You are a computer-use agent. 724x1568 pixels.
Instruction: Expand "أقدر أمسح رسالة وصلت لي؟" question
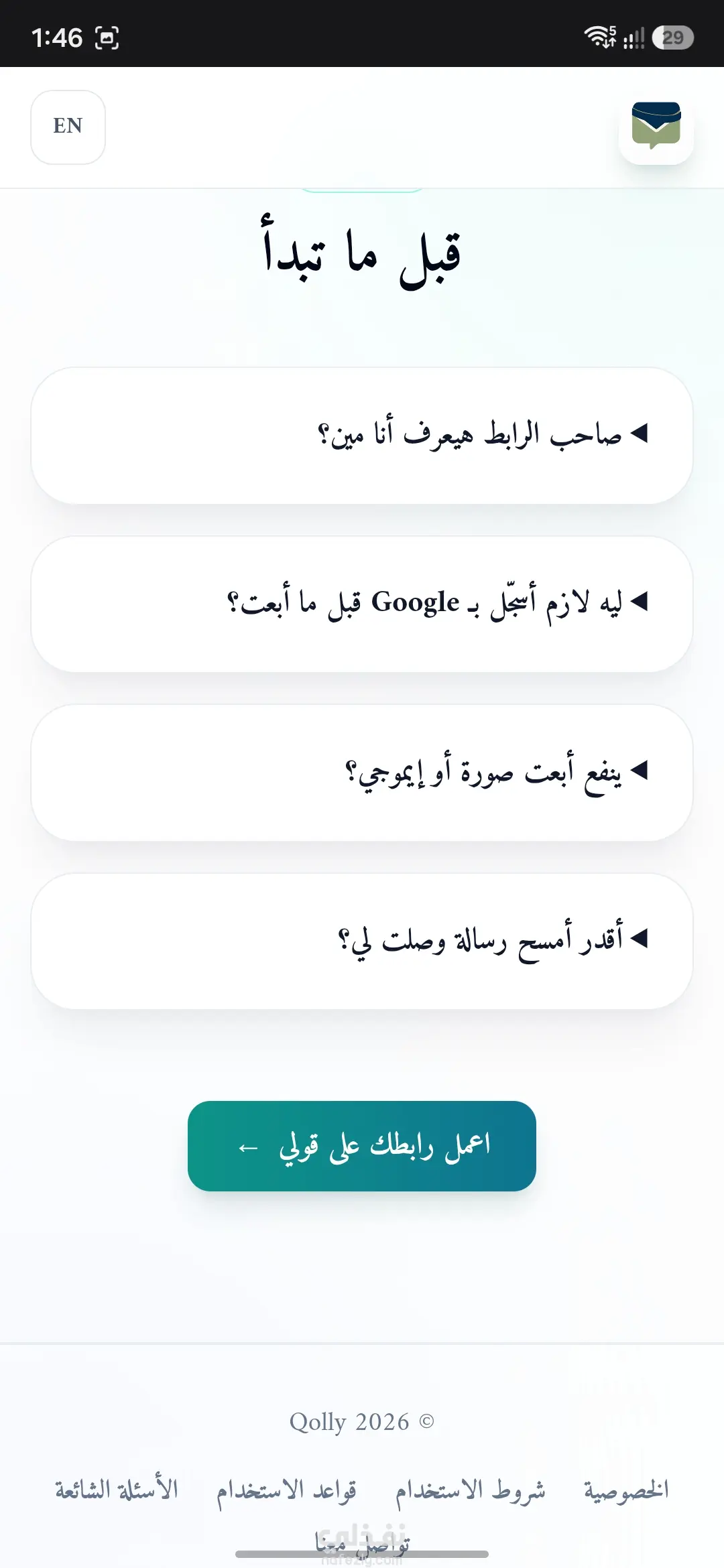pyautogui.click(x=362, y=941)
